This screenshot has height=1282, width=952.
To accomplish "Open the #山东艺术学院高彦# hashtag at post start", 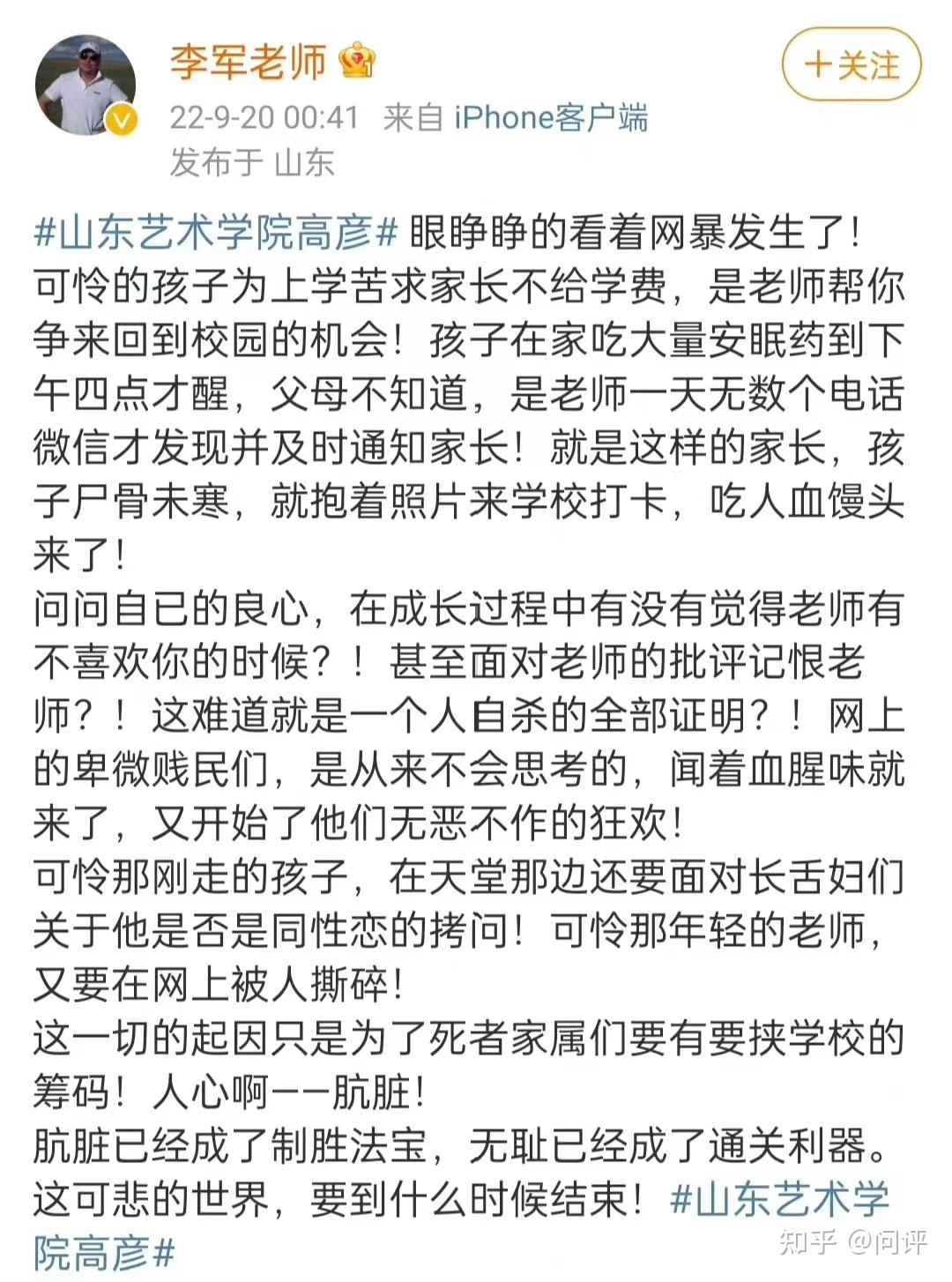I will (x=217, y=232).
